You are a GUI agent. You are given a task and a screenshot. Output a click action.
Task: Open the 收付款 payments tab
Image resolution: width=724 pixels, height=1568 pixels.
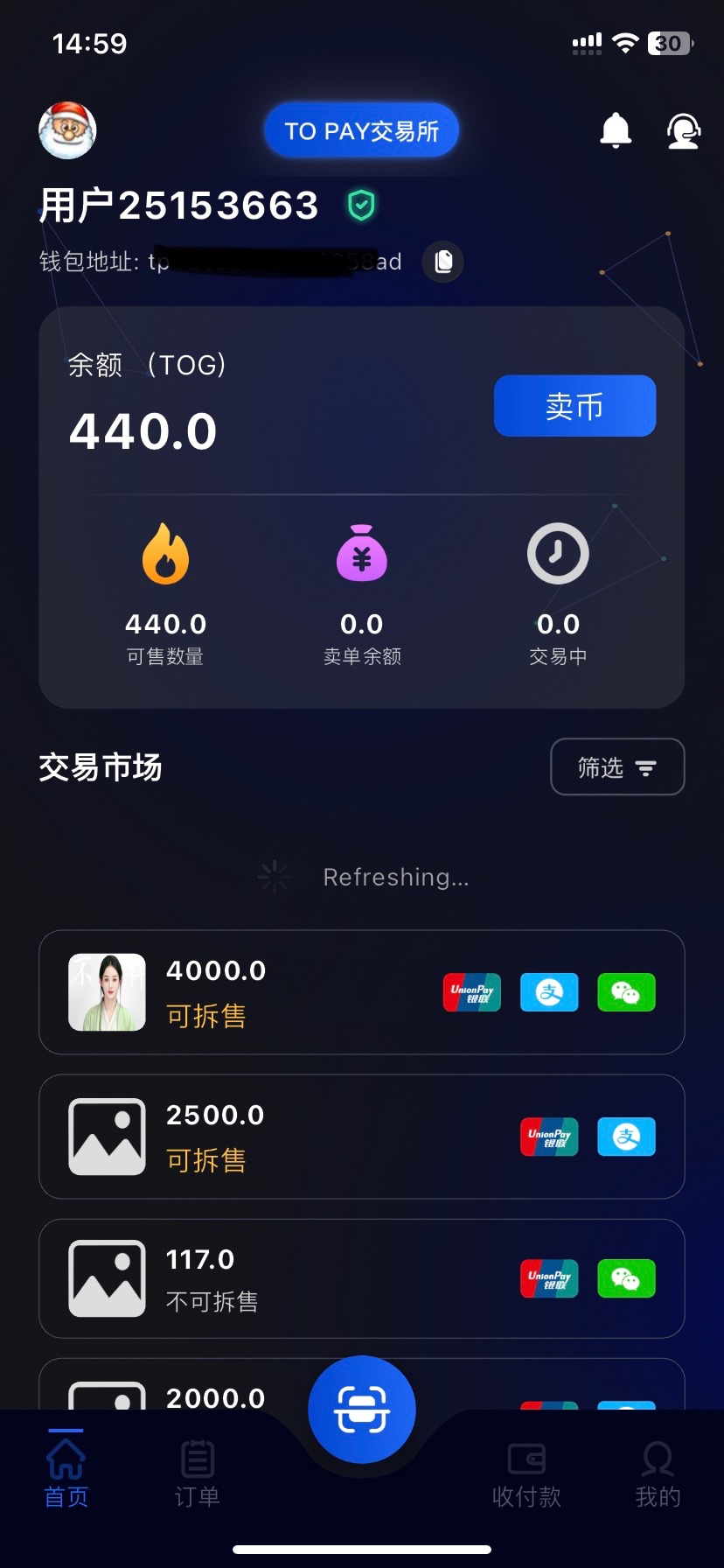526,1474
